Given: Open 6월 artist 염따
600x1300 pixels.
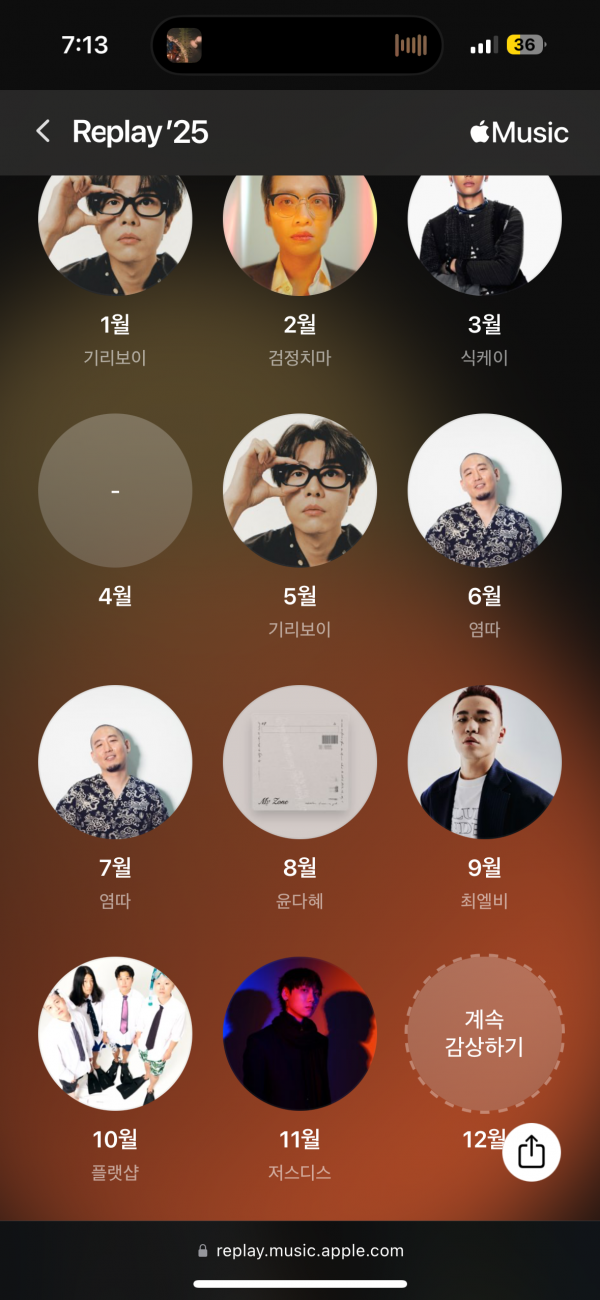Looking at the screenshot, I should [x=485, y=491].
